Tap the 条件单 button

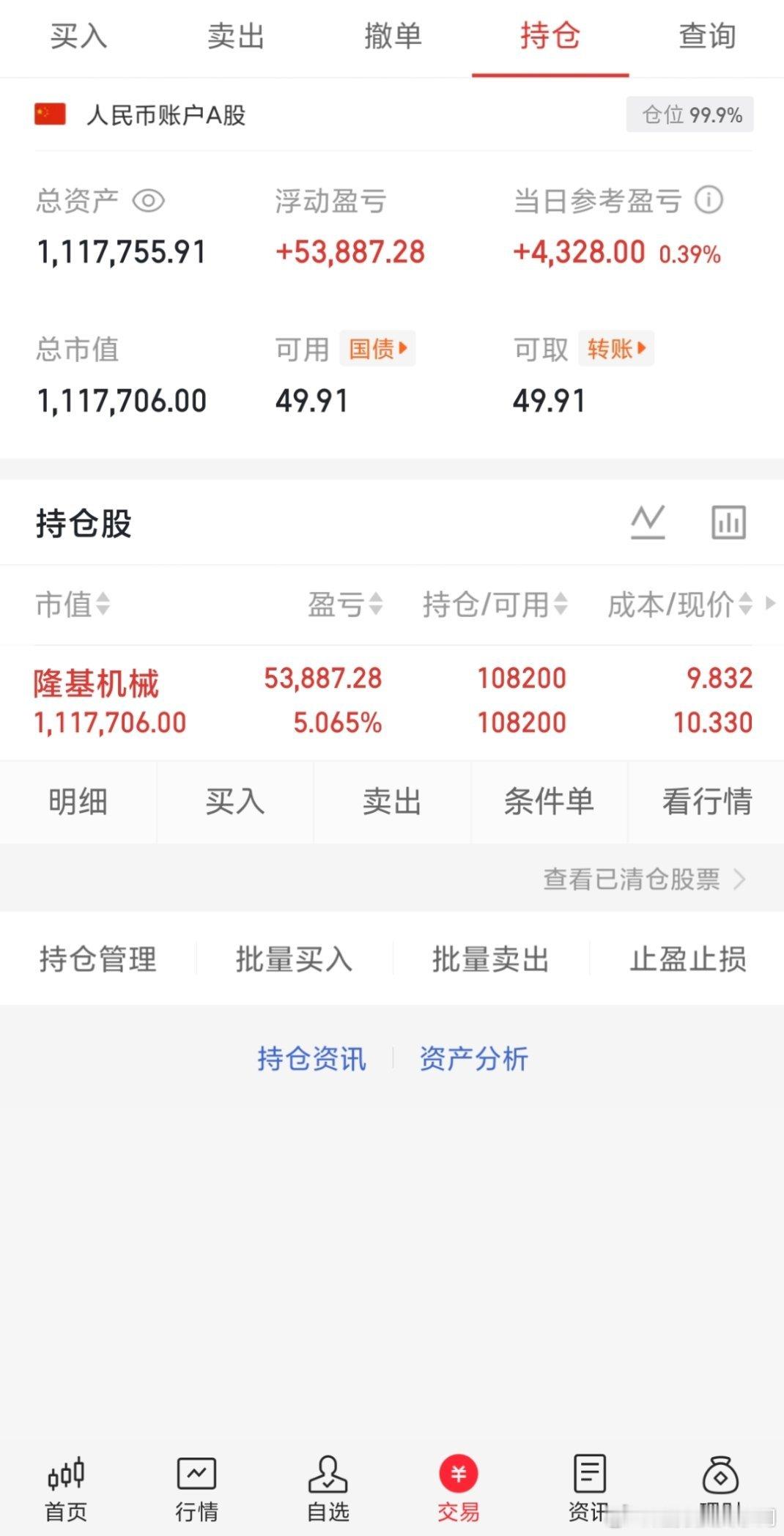pyautogui.click(x=550, y=802)
